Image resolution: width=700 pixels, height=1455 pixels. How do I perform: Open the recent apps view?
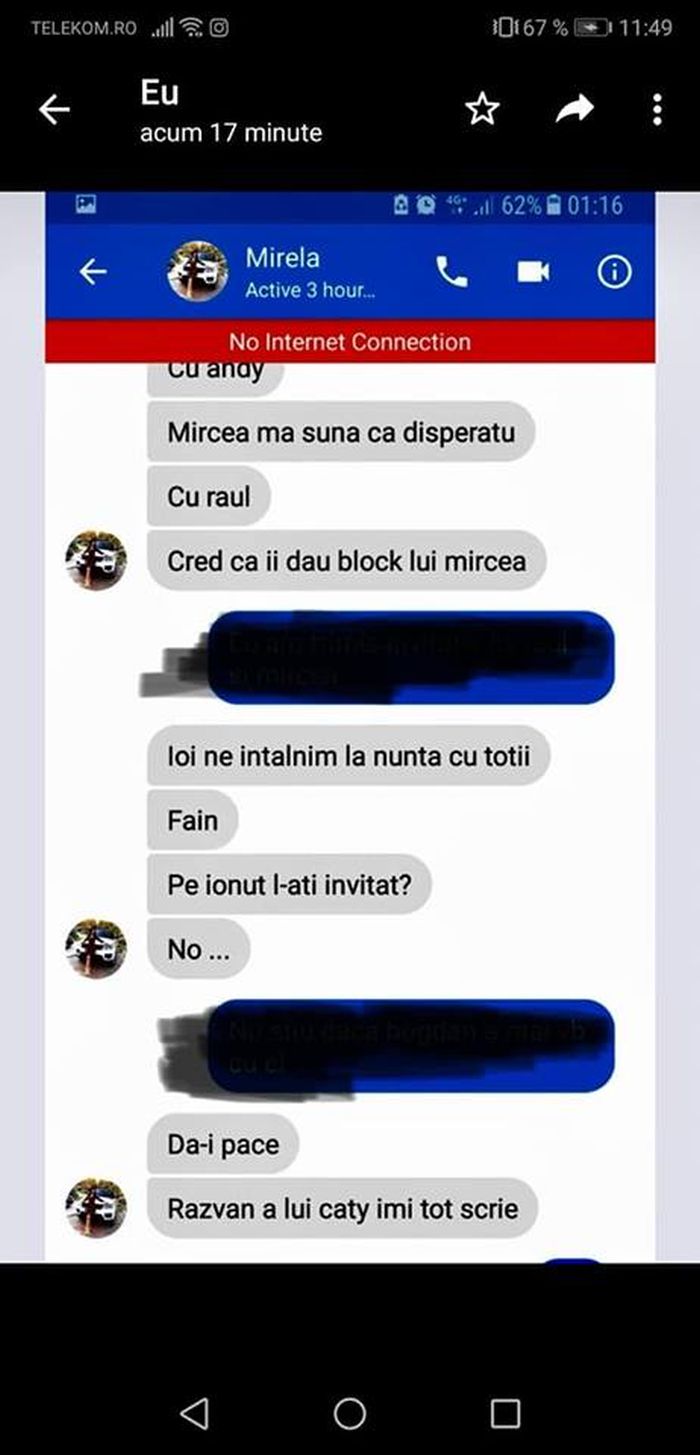[505, 1413]
